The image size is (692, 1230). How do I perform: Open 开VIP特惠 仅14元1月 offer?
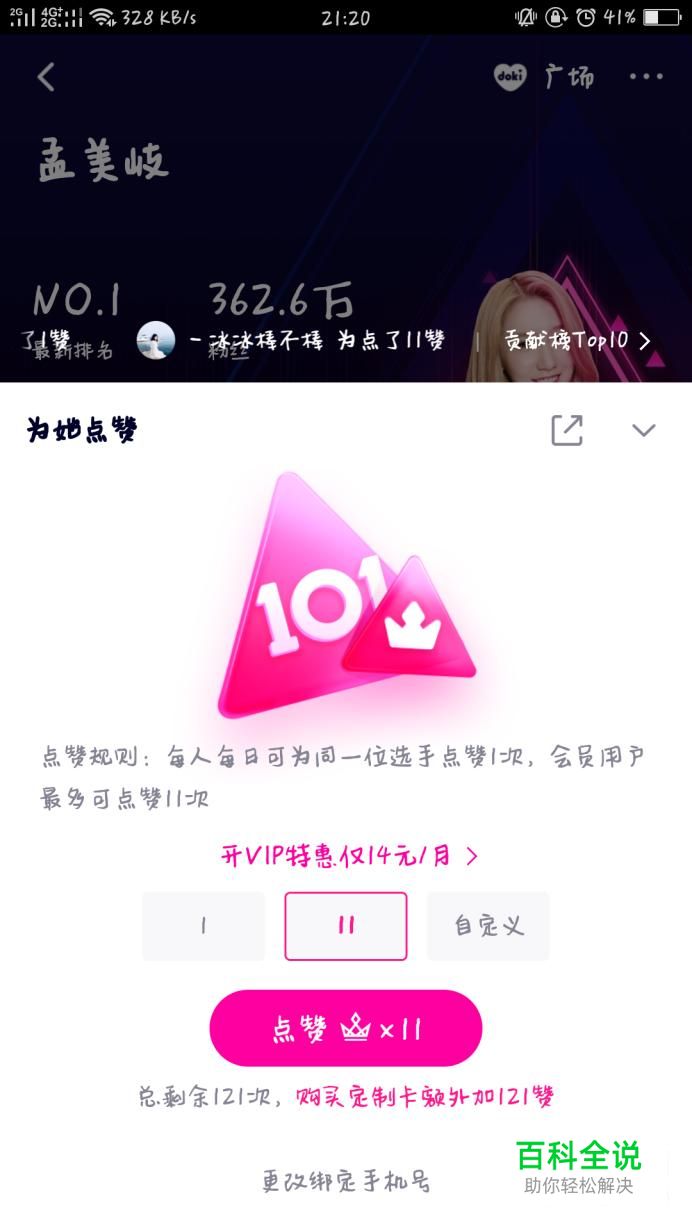point(348,856)
